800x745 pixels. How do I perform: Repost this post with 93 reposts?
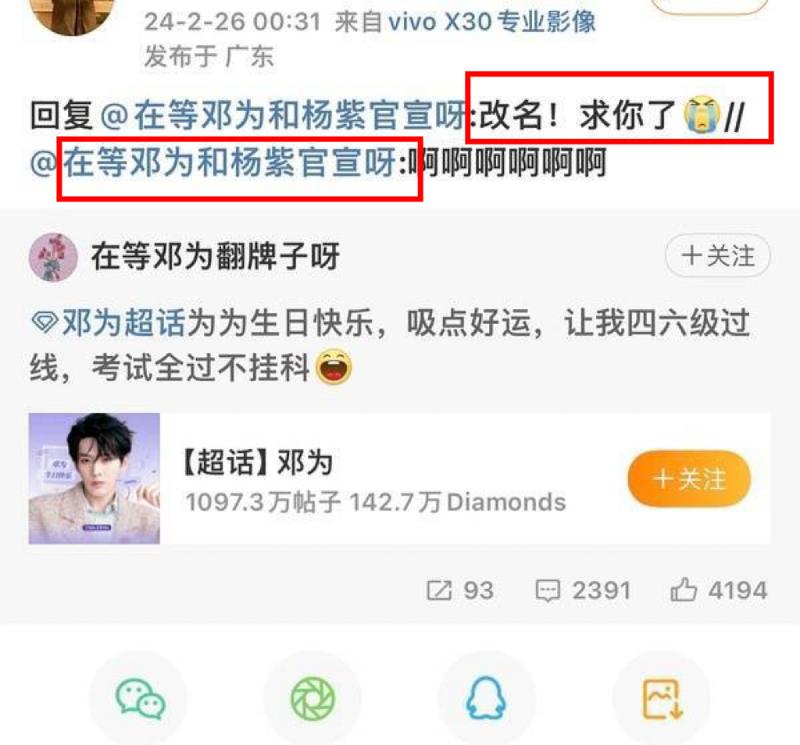460,590
